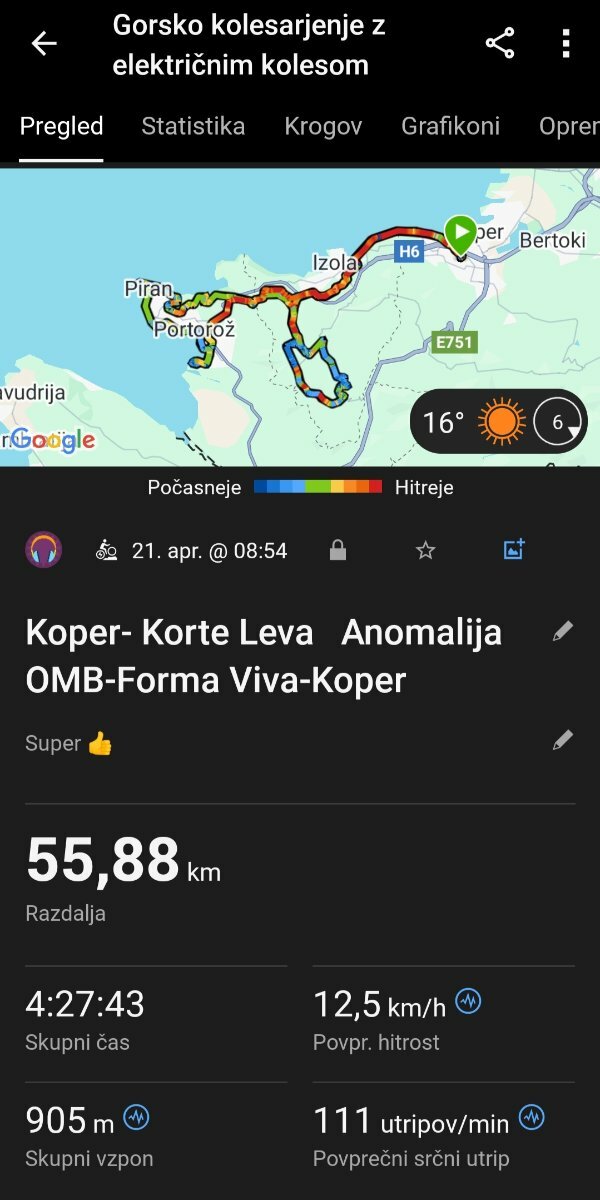Add a photo to the activity
Viewport: 600px width, 1200px height.
click(514, 549)
